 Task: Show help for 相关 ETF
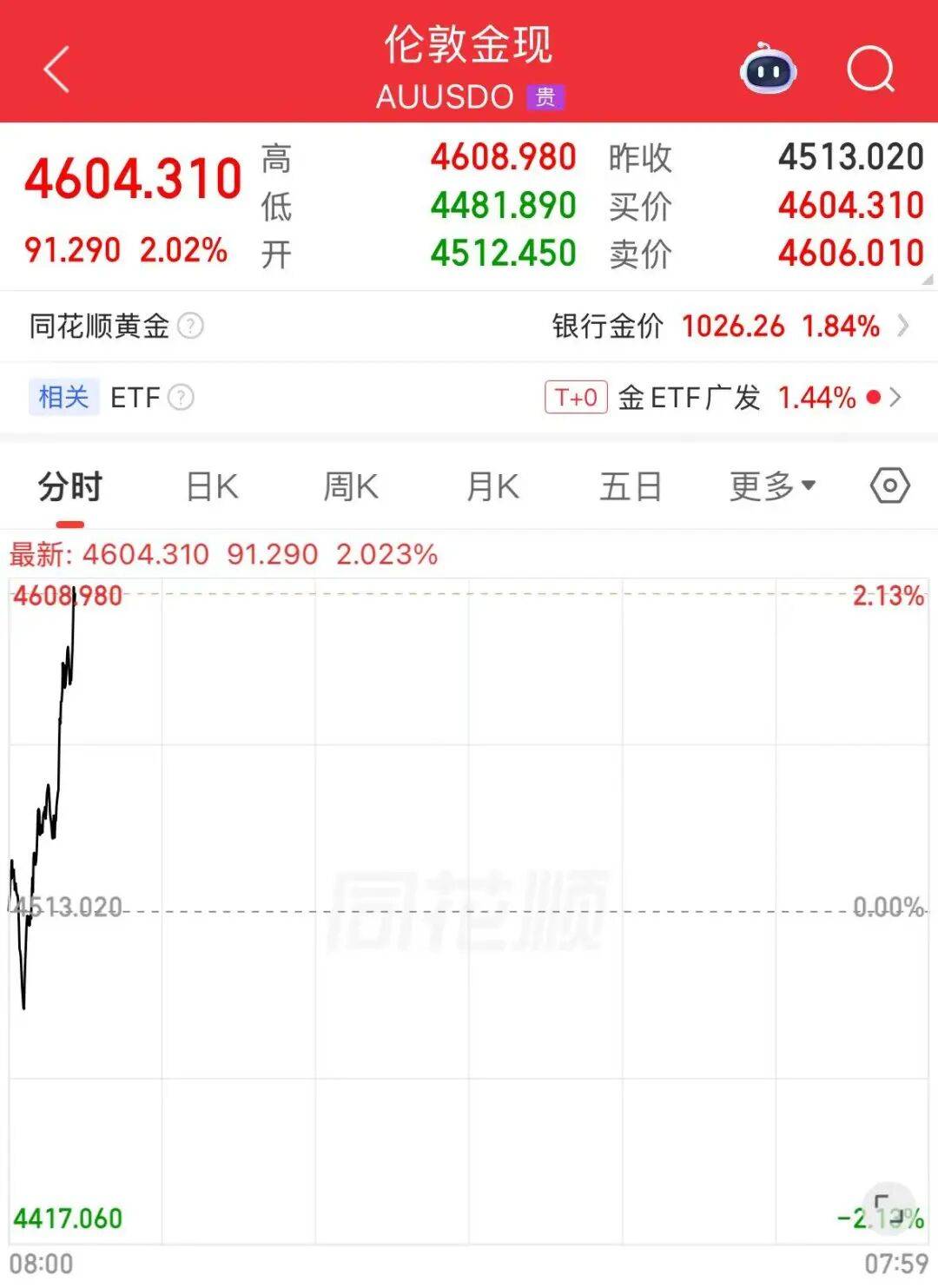181,398
